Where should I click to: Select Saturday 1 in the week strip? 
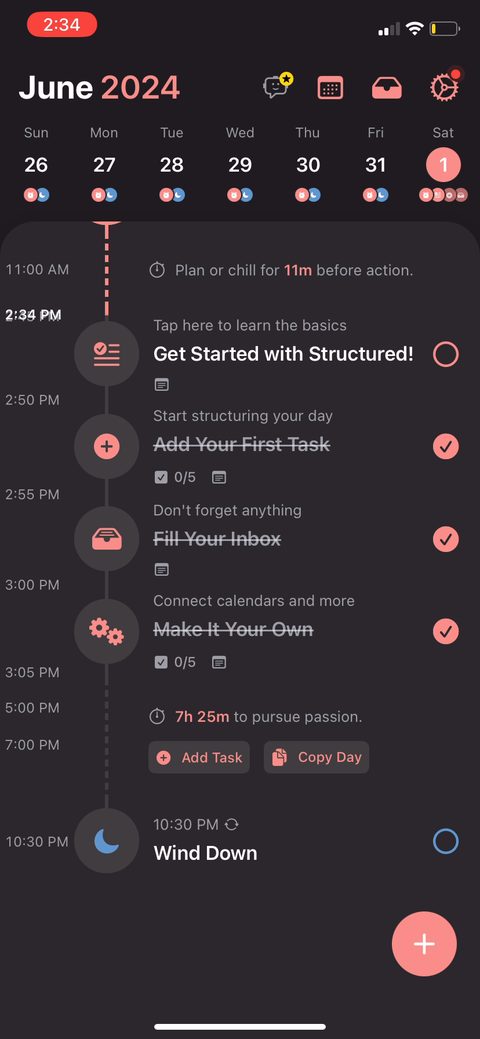click(x=443, y=164)
